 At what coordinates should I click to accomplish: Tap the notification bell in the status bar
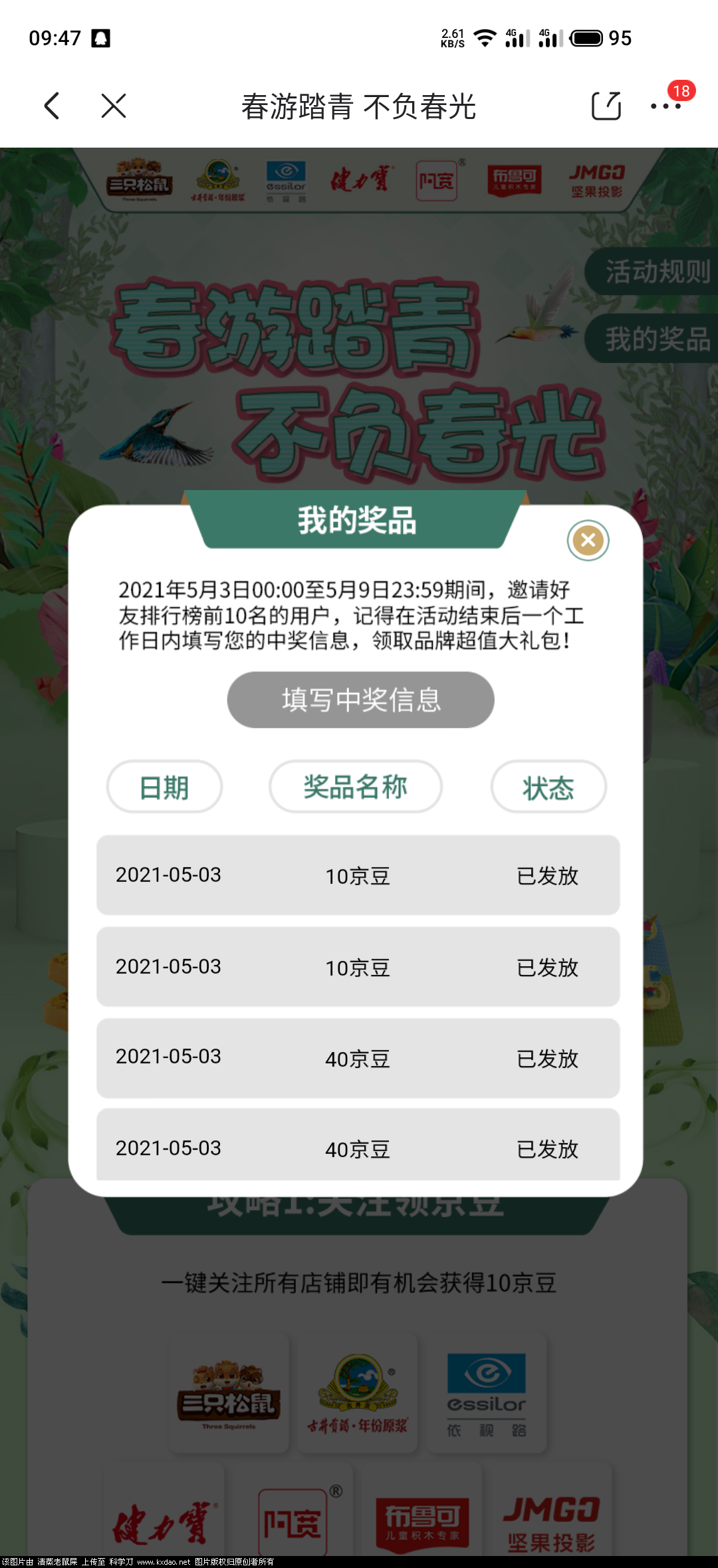click(100, 38)
